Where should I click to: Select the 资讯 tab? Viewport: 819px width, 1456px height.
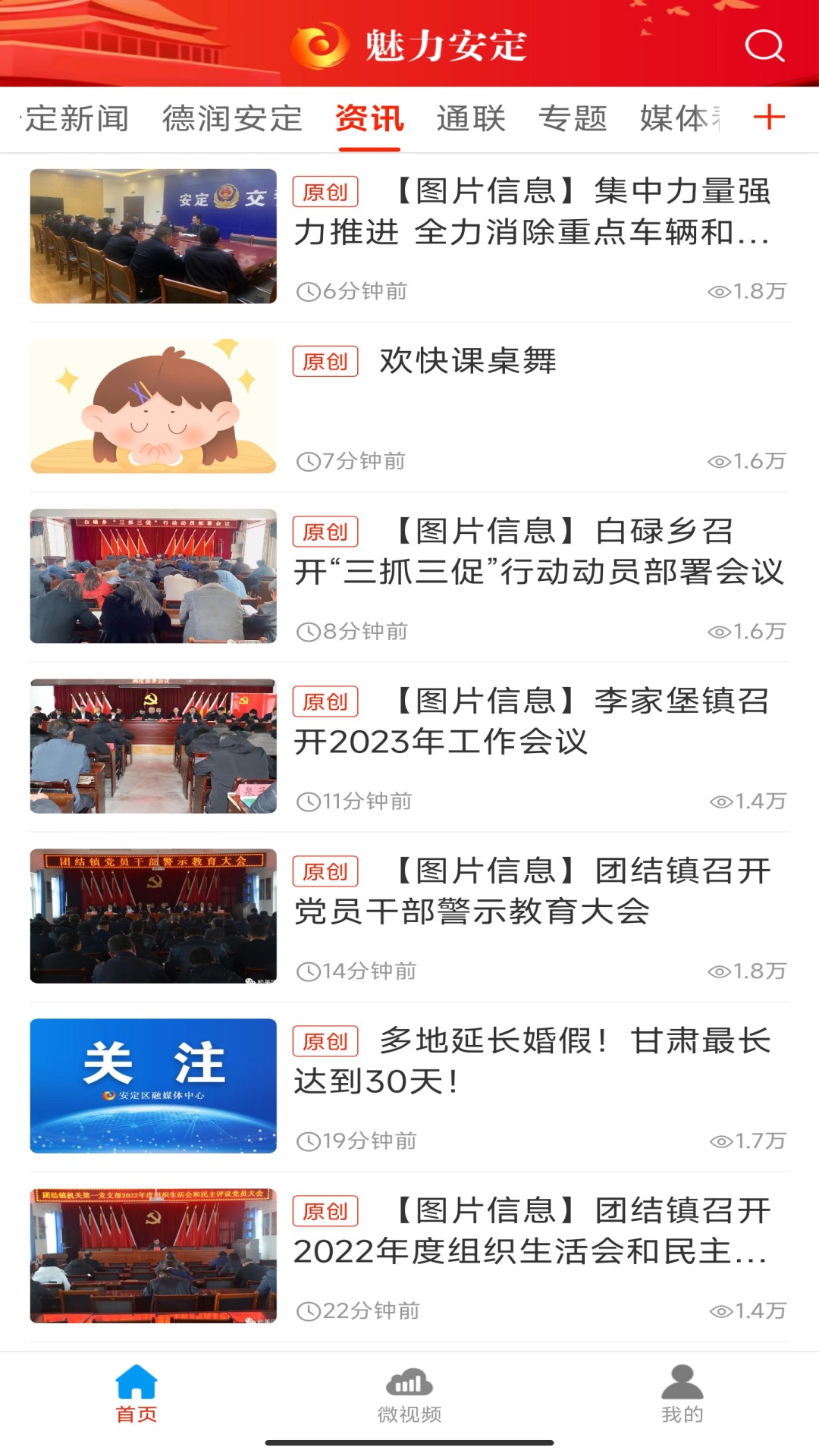click(369, 119)
